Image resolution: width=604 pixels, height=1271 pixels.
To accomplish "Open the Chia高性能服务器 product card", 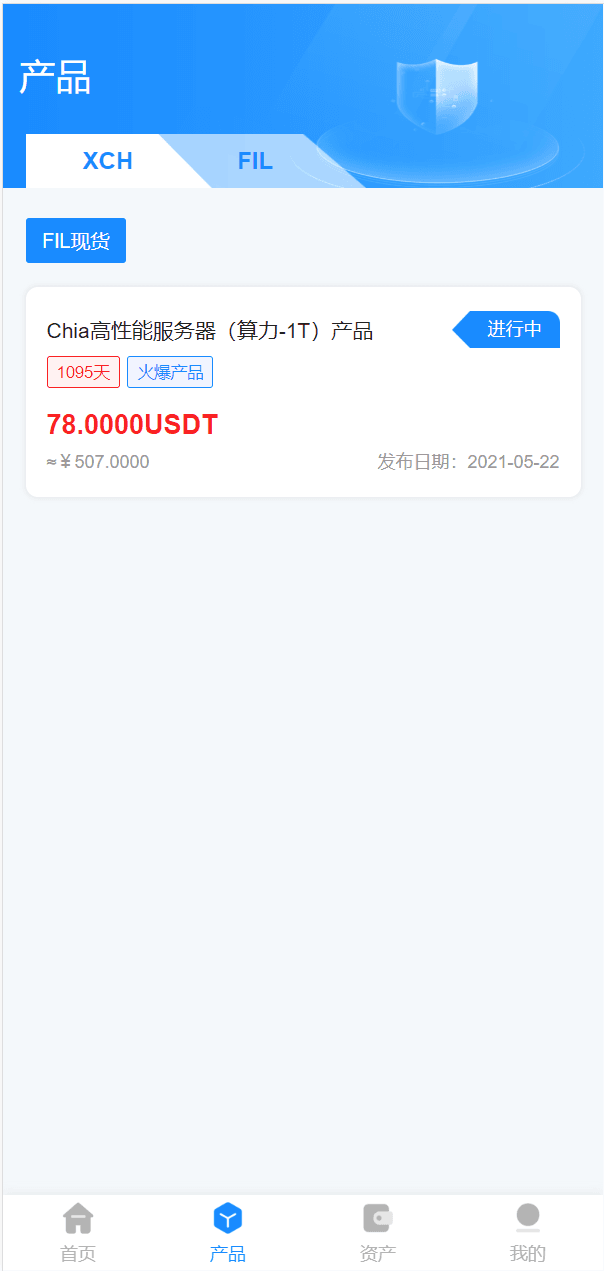I will point(303,392).
